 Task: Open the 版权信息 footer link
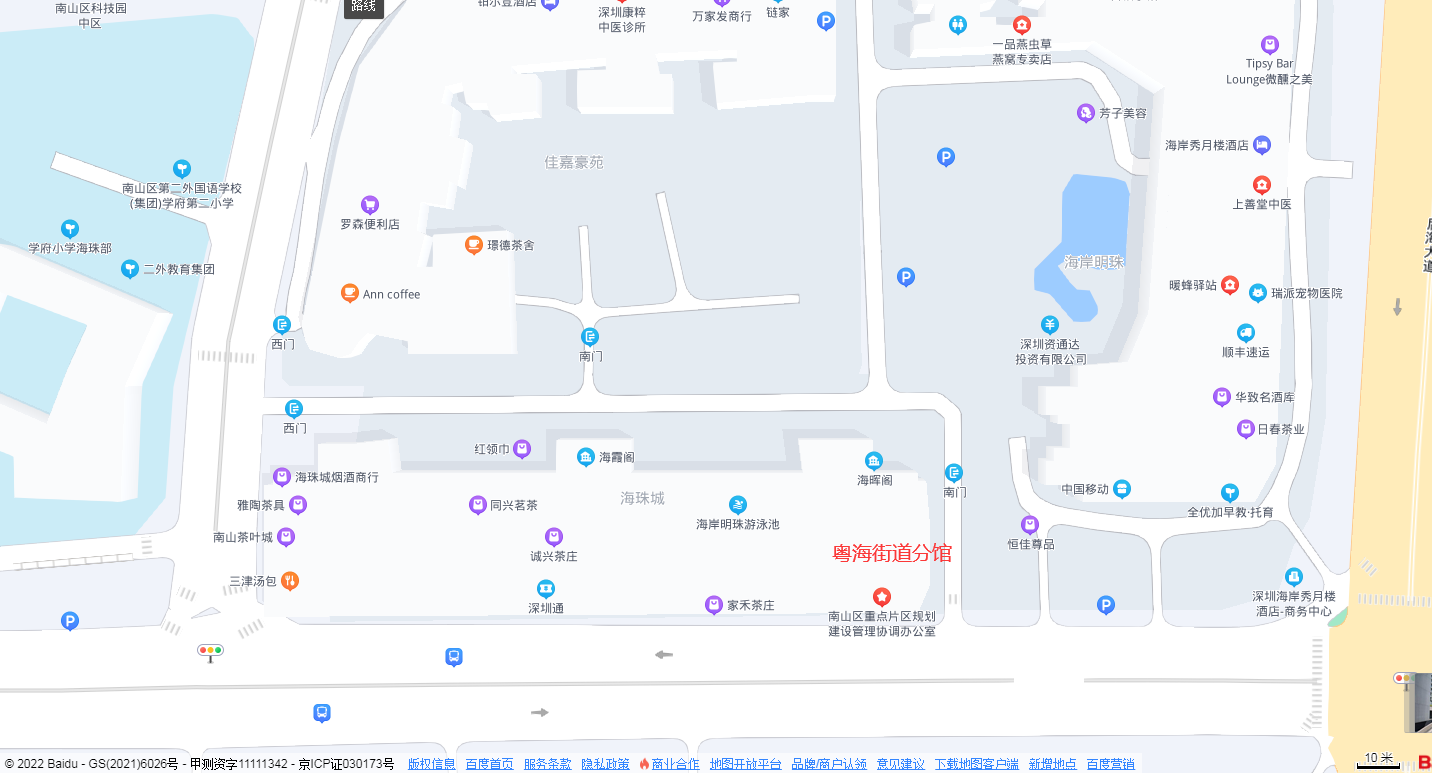(431, 764)
